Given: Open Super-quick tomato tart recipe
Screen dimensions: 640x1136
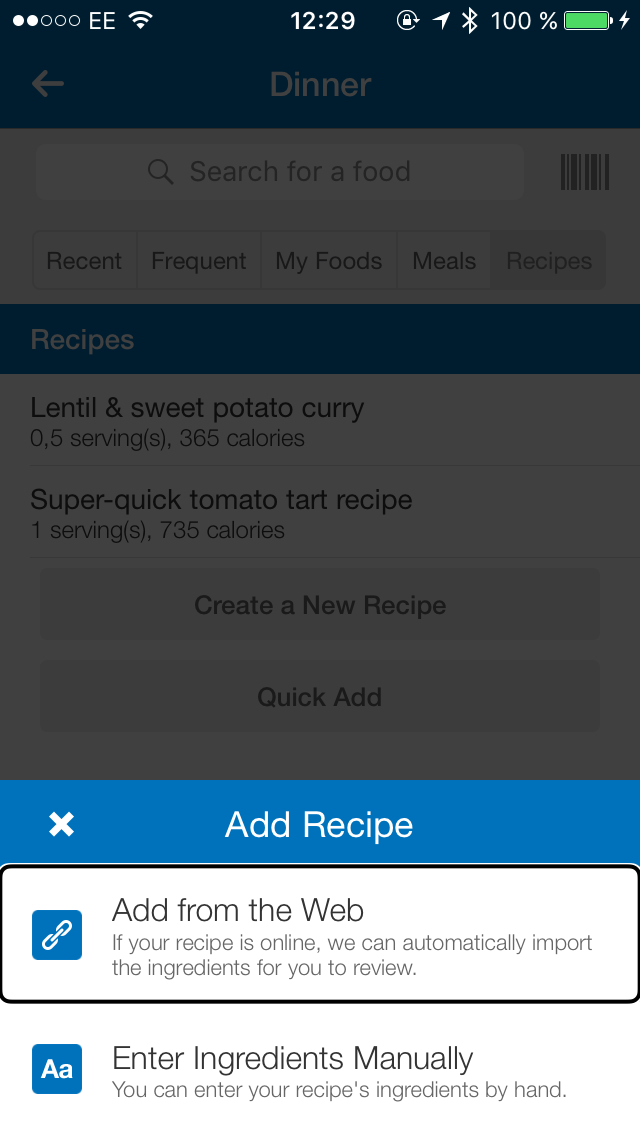Looking at the screenshot, I should 320,512.
